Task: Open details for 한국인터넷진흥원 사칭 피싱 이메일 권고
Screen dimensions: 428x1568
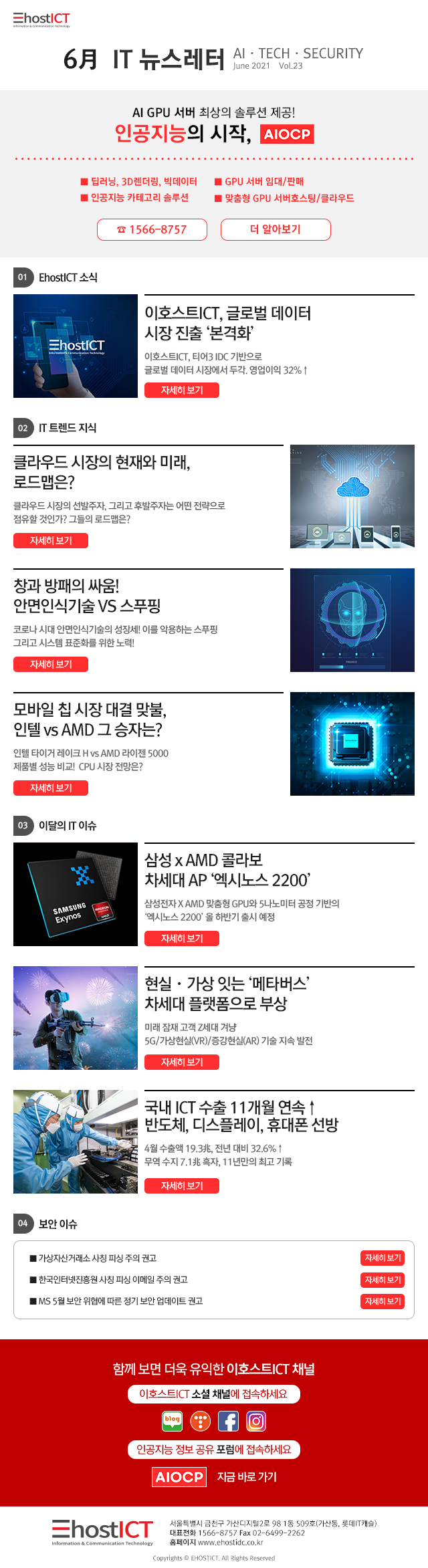Action: (x=383, y=1279)
